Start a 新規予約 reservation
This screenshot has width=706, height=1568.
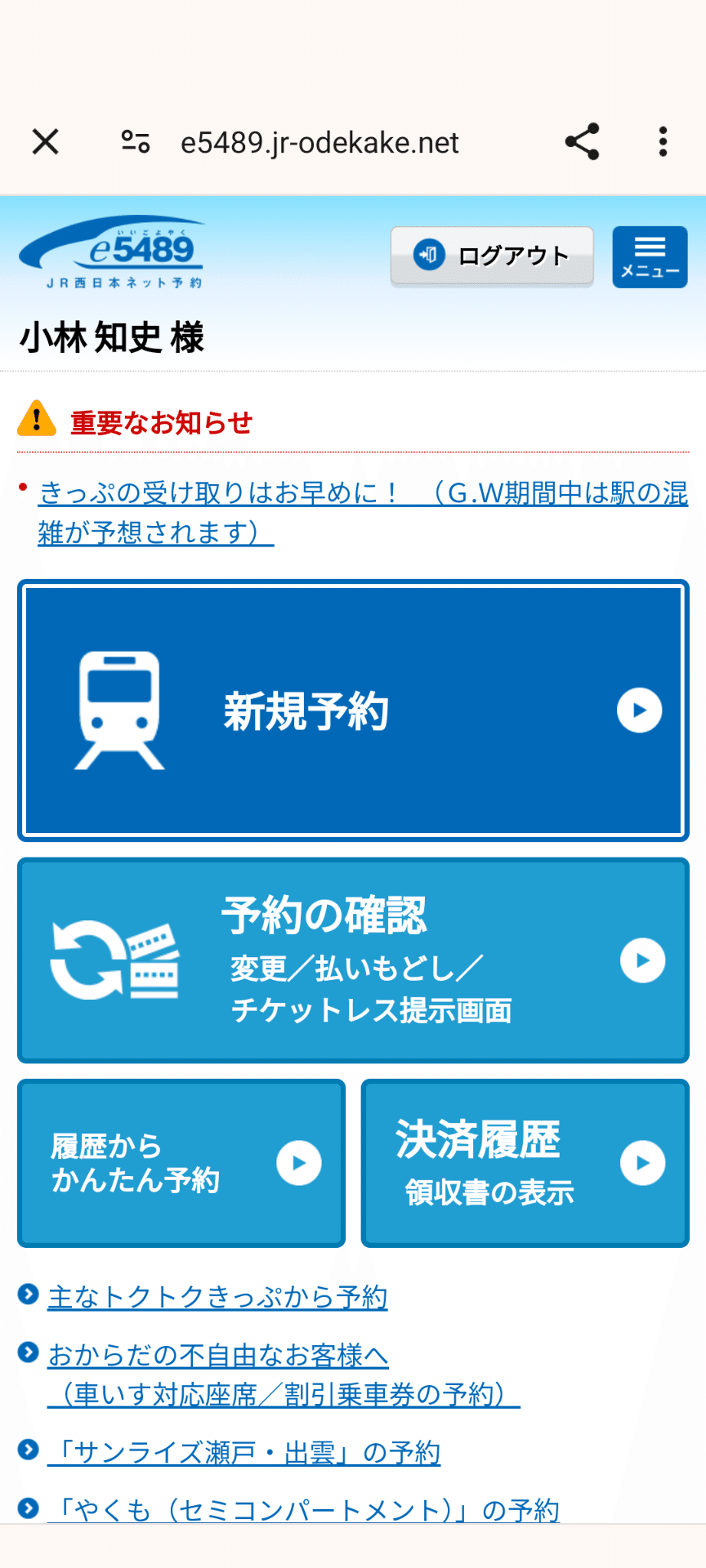click(x=353, y=710)
